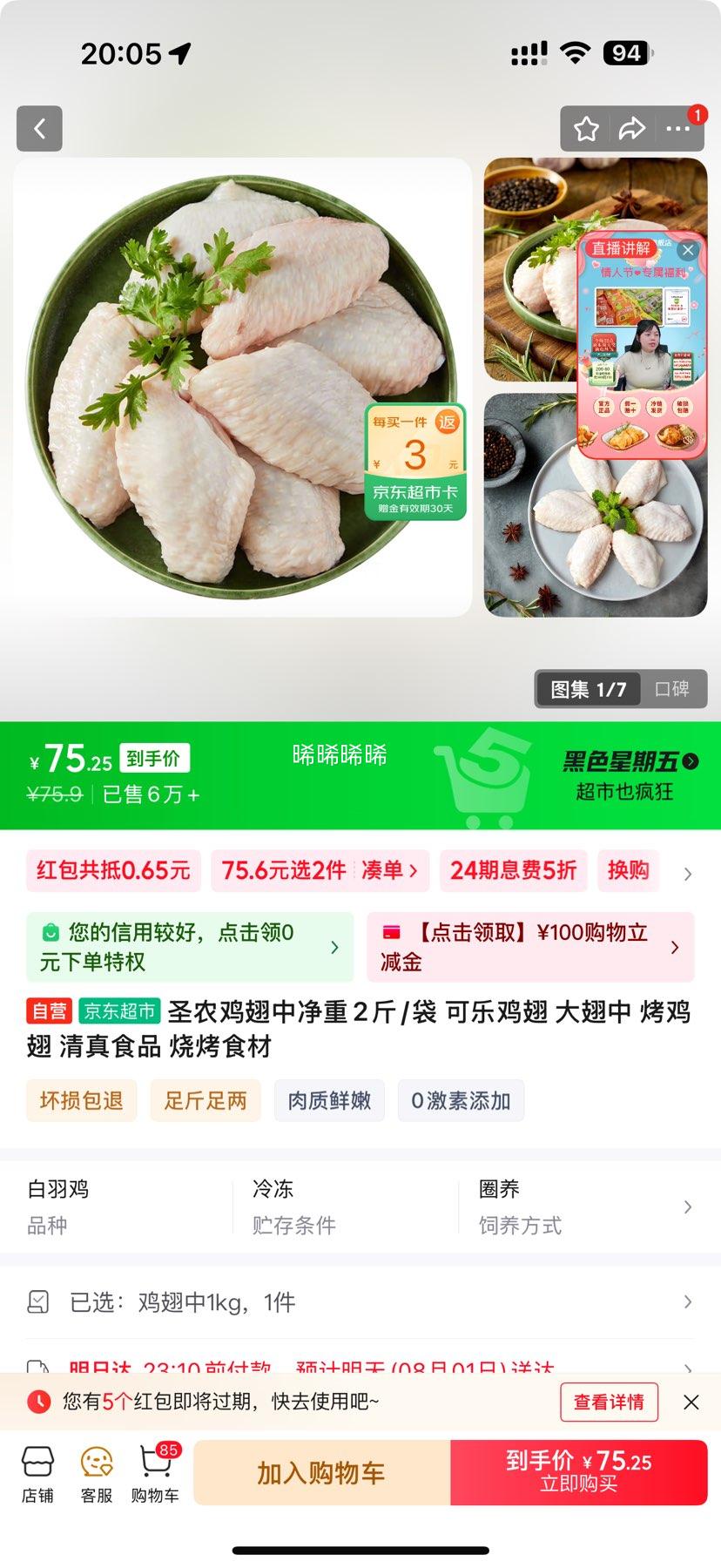Toggle the favorite star
The image size is (721, 1568).
click(x=586, y=128)
